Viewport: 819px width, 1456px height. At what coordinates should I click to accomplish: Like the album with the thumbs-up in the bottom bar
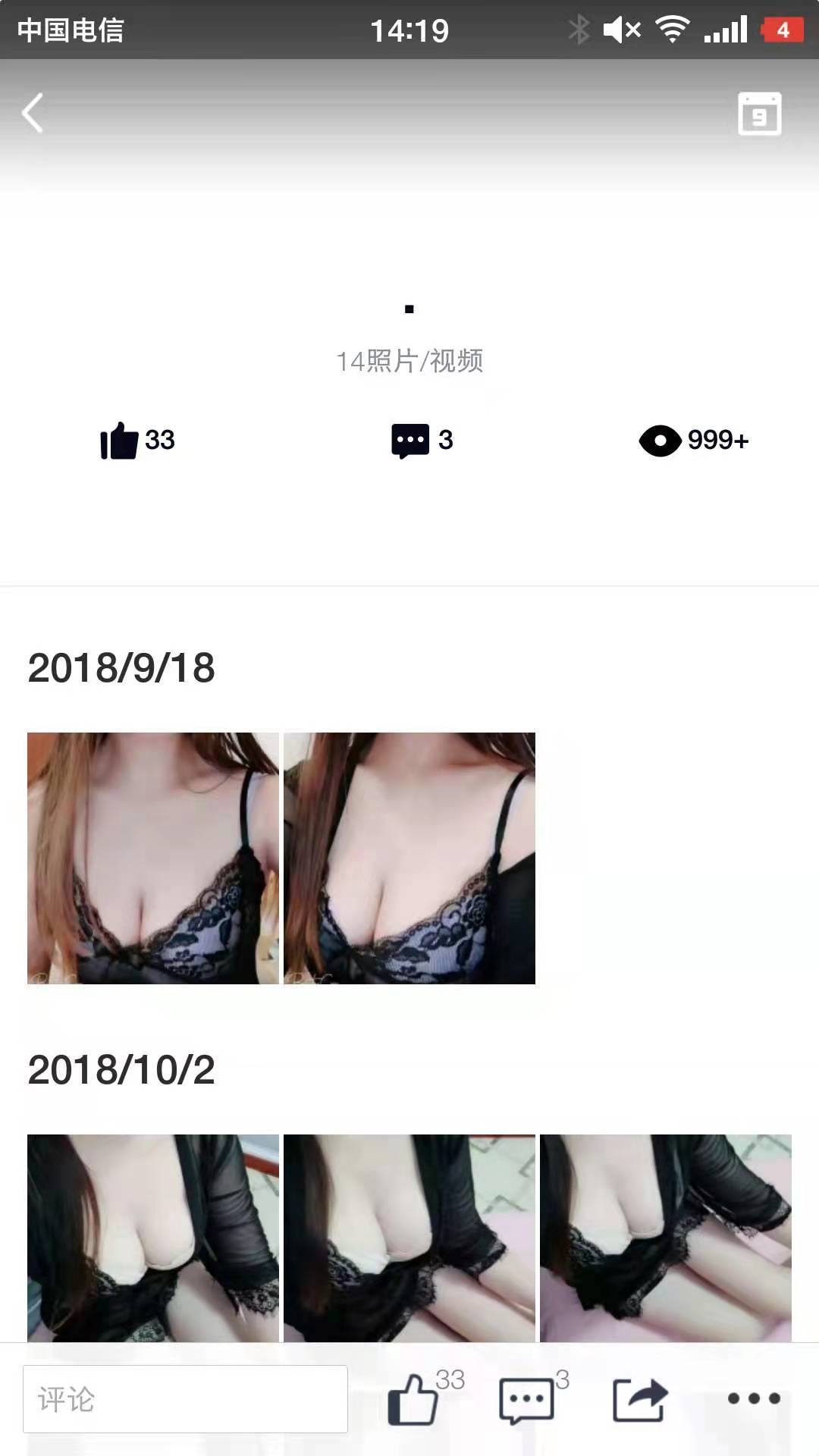click(x=413, y=1399)
